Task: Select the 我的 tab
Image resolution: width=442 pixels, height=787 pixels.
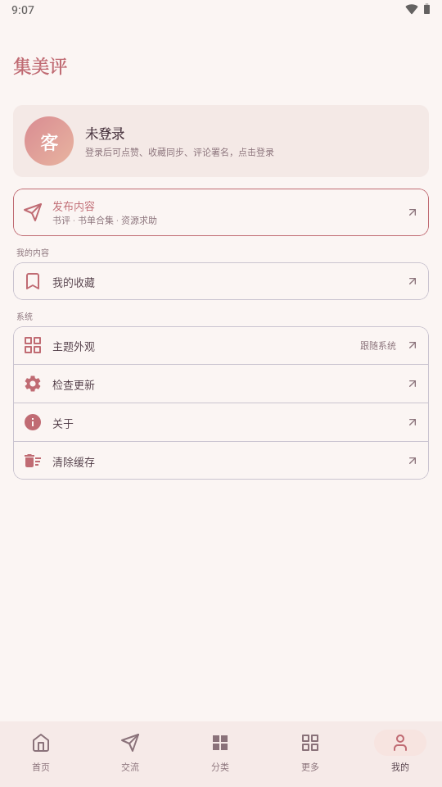Action: point(400,752)
